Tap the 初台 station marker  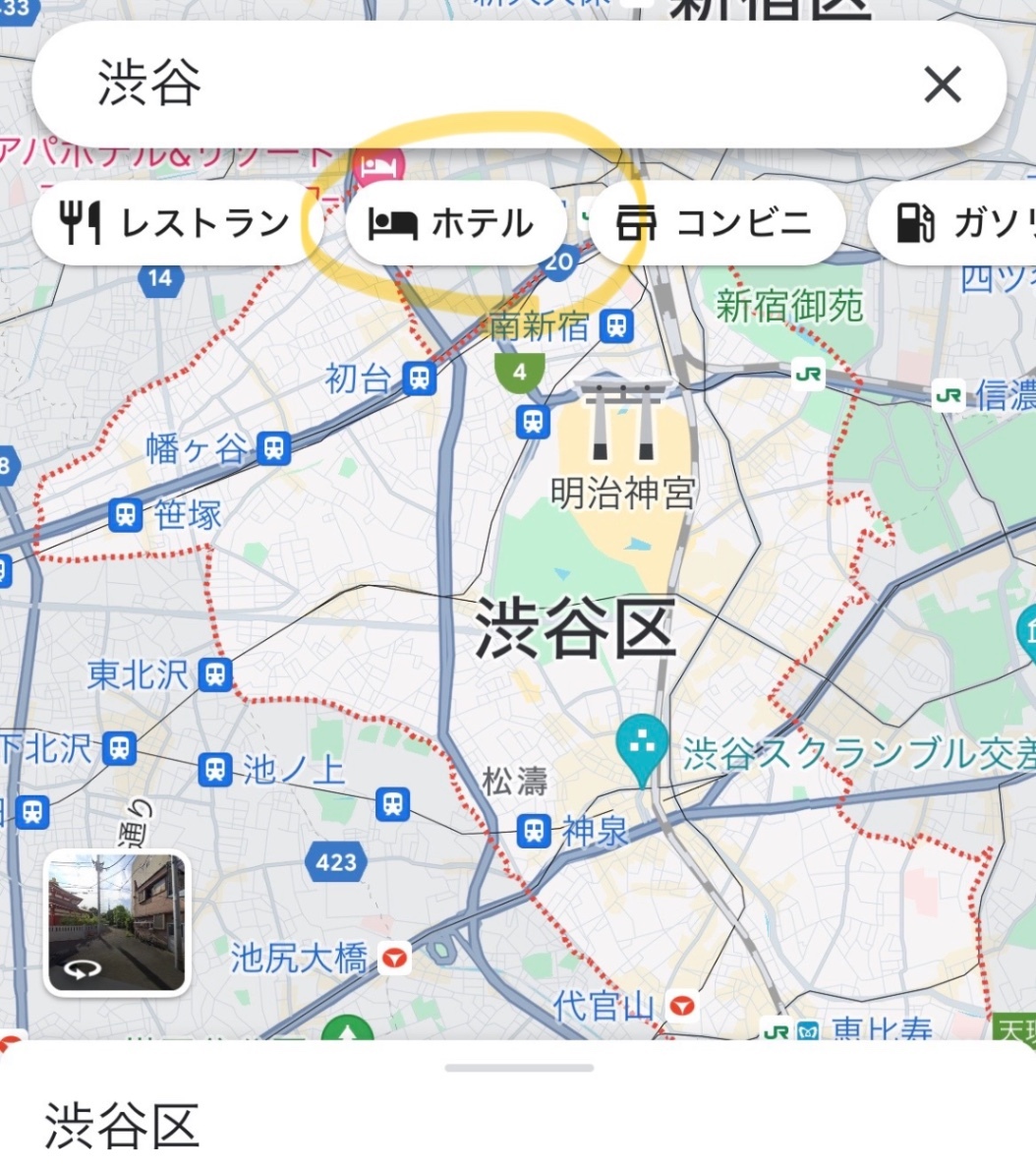pos(420,379)
